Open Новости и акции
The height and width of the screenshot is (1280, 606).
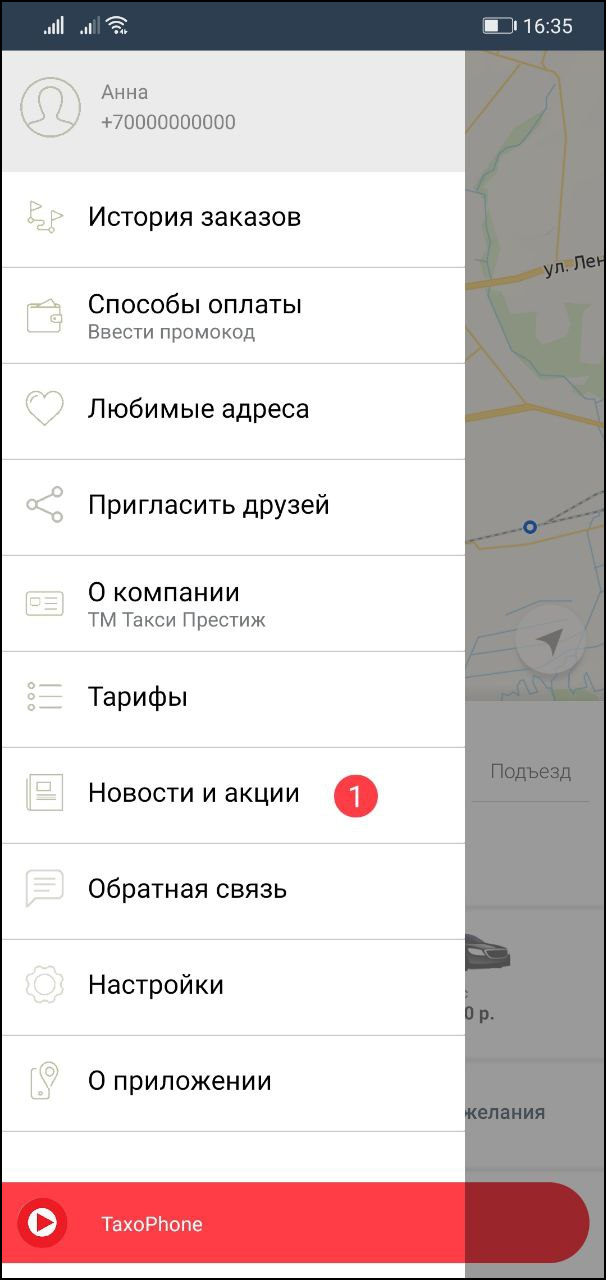(232, 794)
